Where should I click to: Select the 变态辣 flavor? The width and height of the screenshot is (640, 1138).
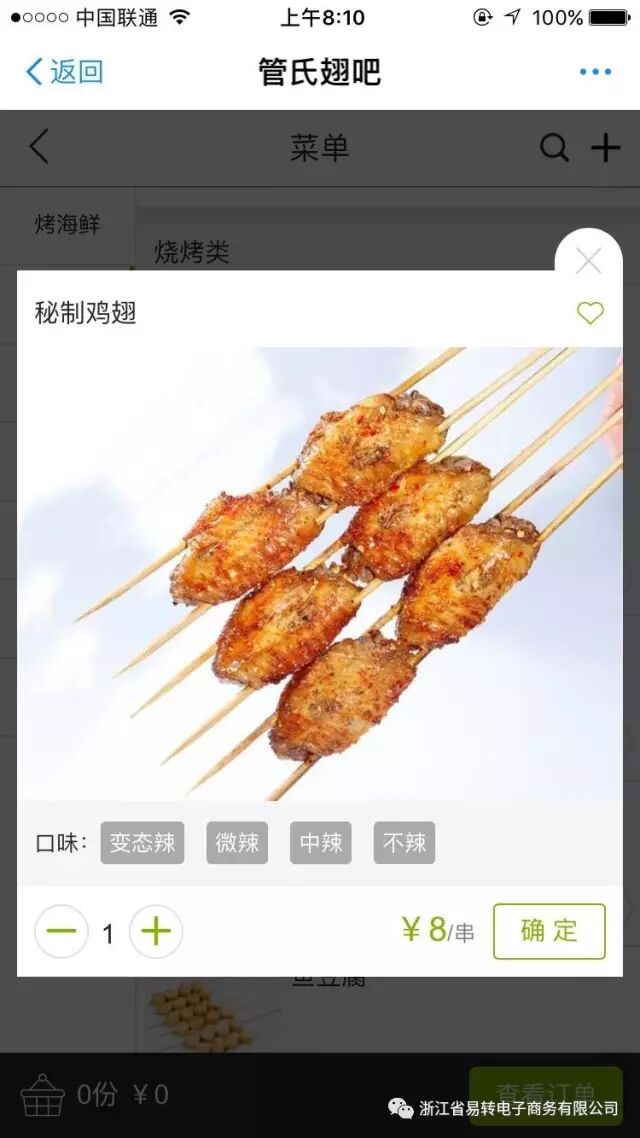(x=142, y=843)
